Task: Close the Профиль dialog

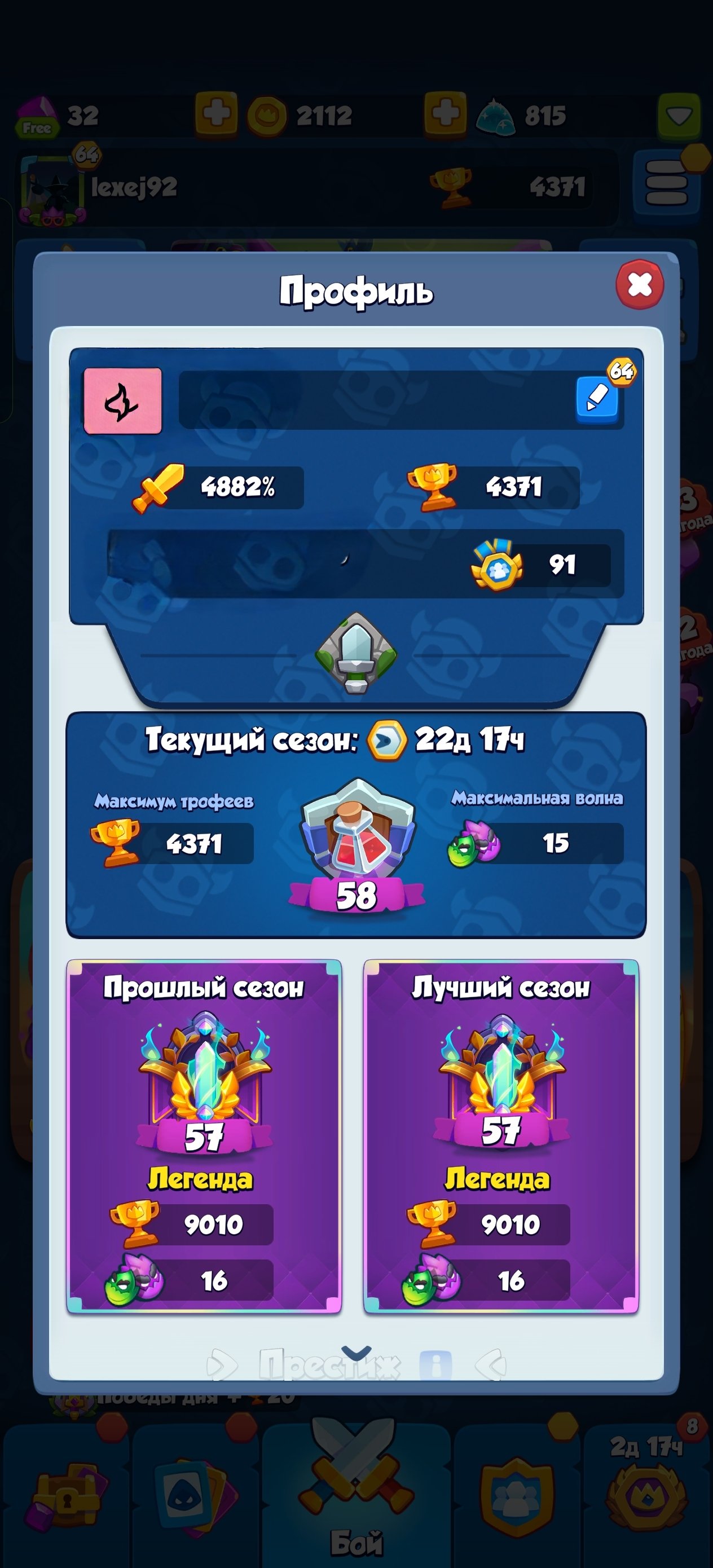Action: 639,284
